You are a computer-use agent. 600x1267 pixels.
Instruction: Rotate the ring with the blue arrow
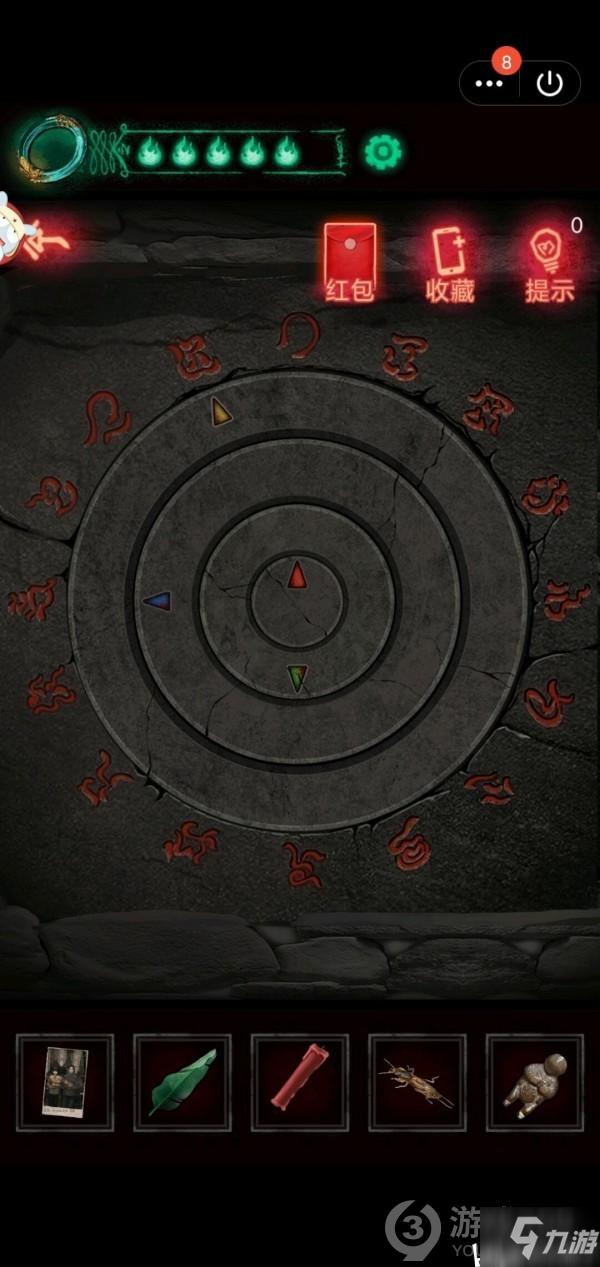[x=157, y=601]
